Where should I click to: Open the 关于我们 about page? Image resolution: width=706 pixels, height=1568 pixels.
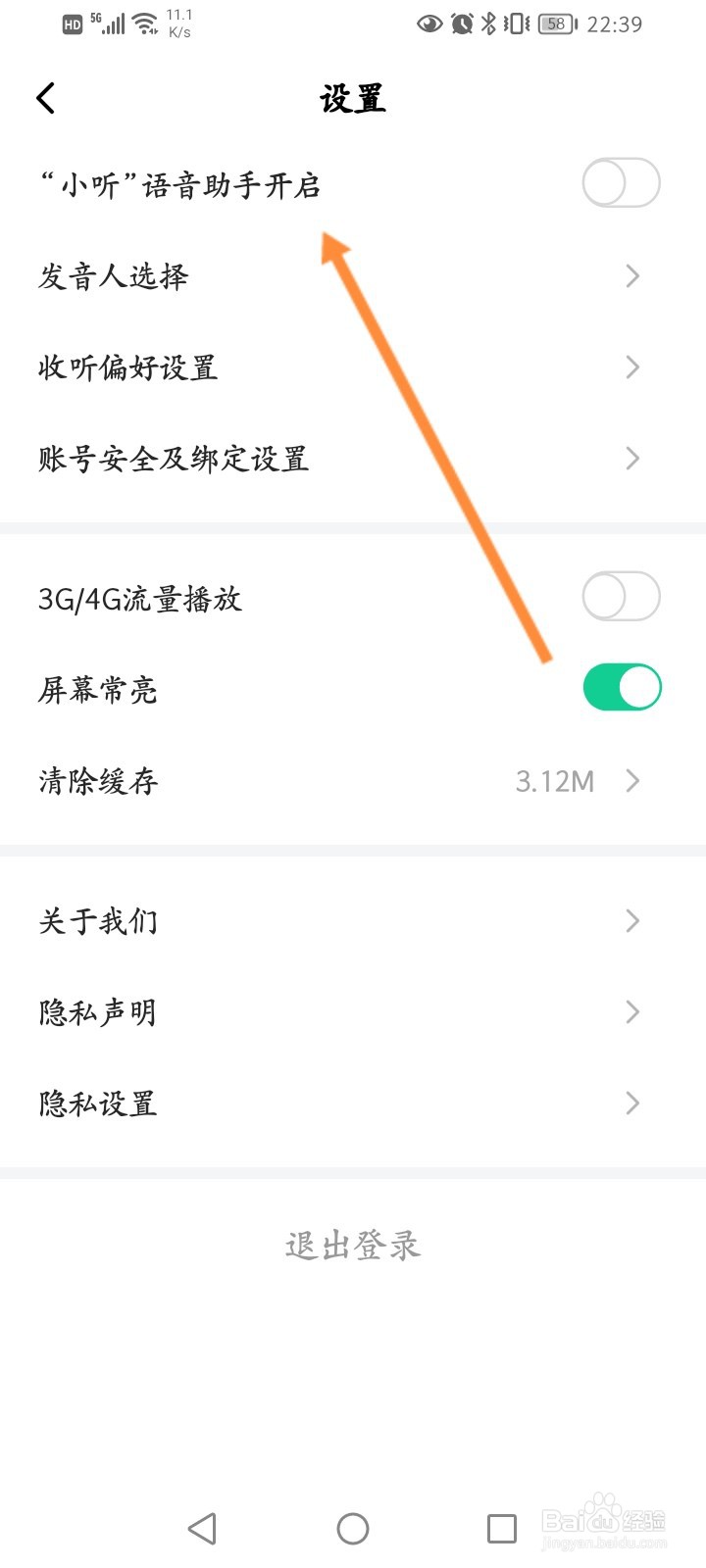click(x=353, y=921)
